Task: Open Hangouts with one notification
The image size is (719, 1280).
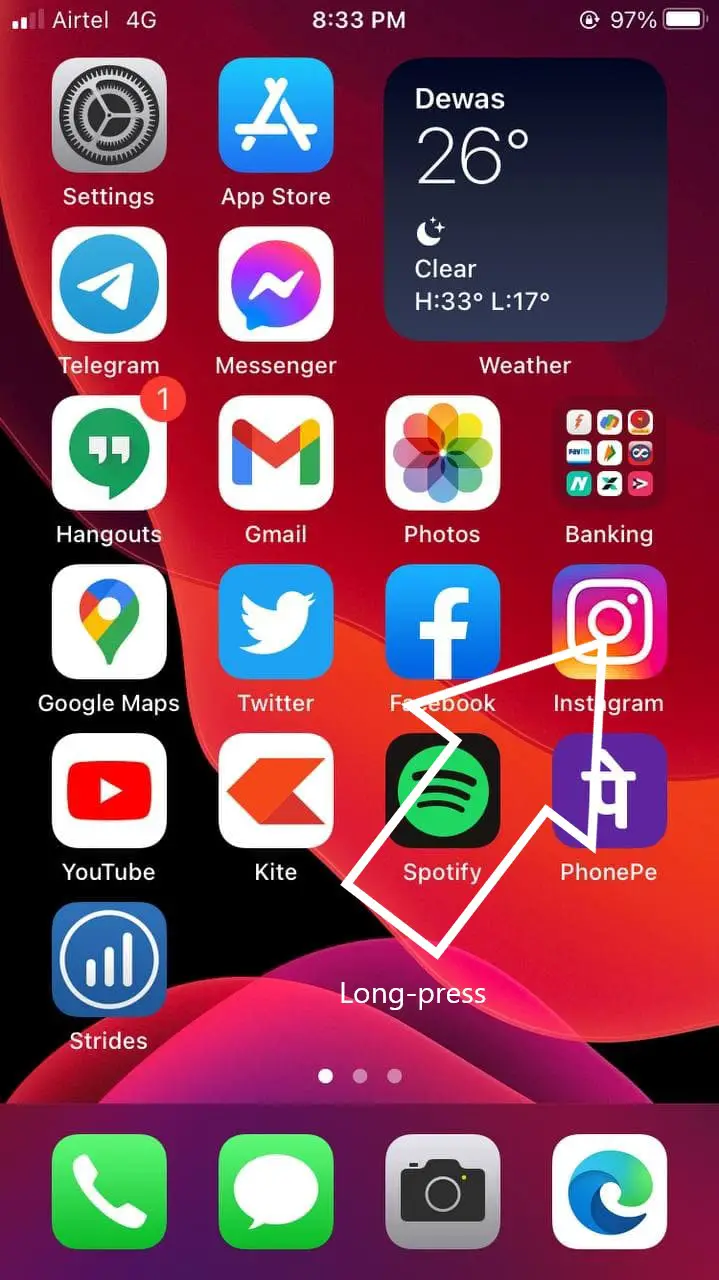Action: (109, 453)
